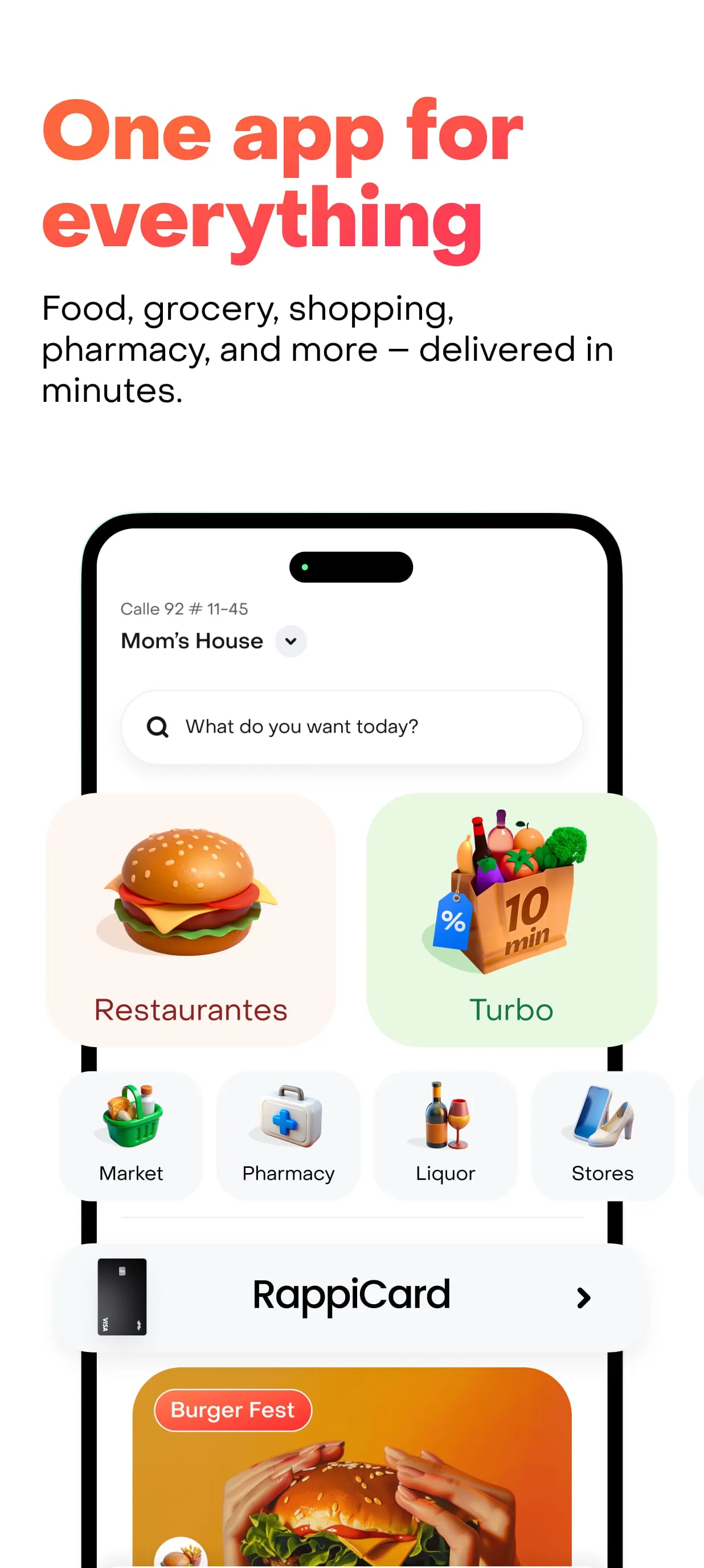Open the RappiCard section
The width and height of the screenshot is (704, 1568).
[351, 1296]
